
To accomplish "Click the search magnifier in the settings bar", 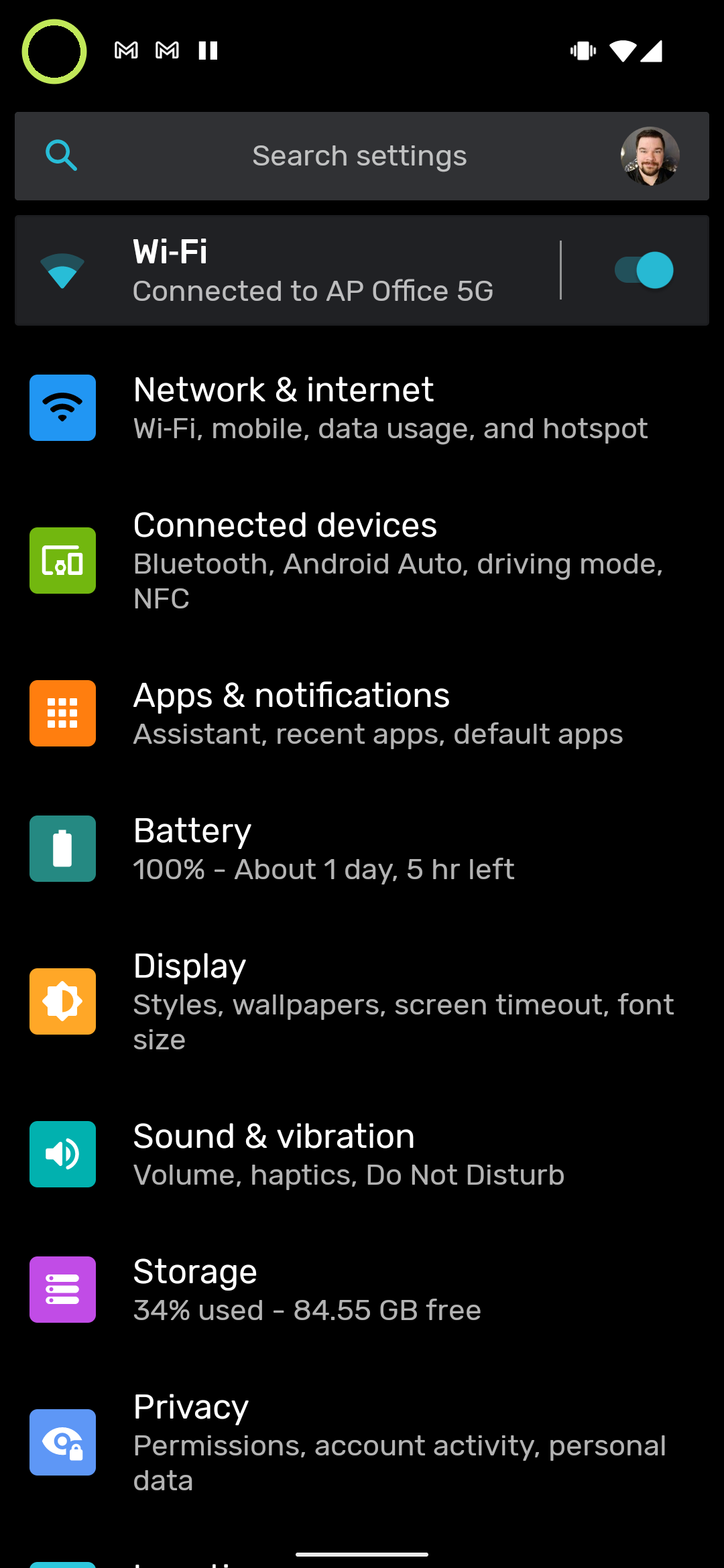I will pos(61,155).
